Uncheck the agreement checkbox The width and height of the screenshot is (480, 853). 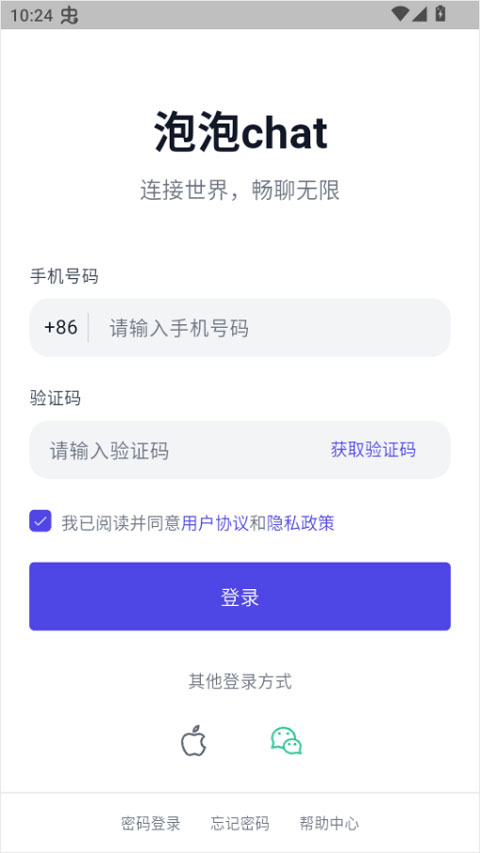coord(40,521)
